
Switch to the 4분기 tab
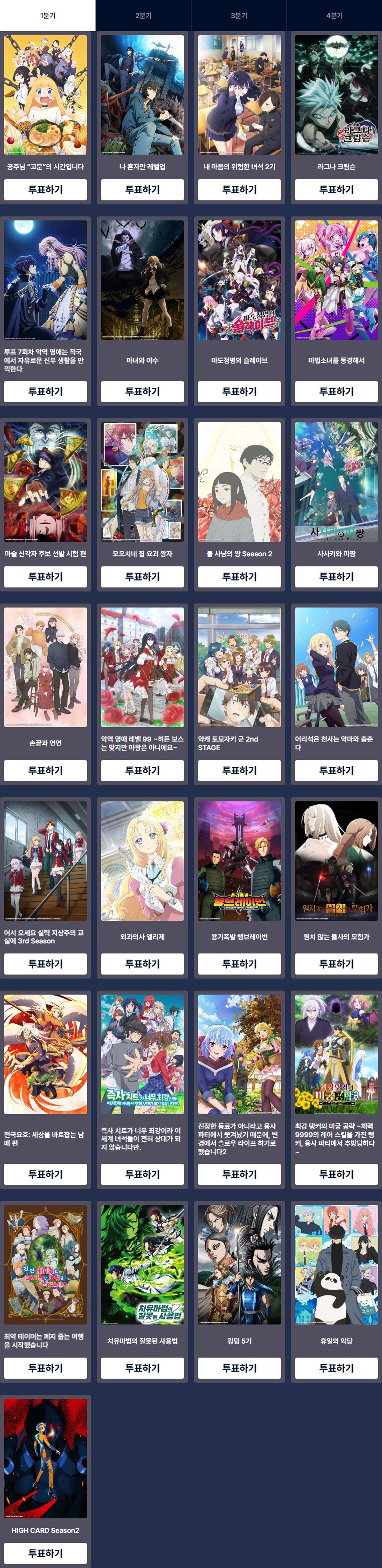[334, 15]
